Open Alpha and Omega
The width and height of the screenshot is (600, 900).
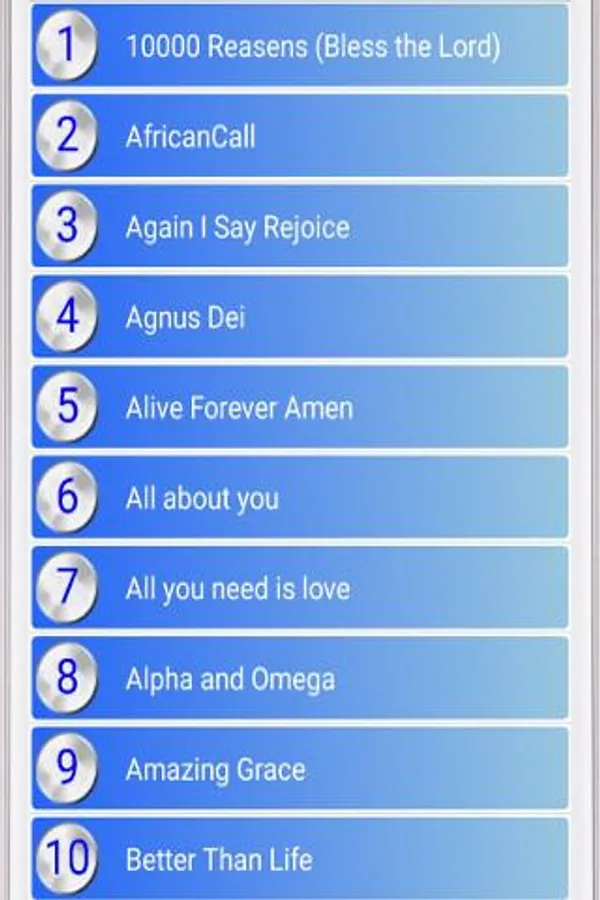coord(300,679)
